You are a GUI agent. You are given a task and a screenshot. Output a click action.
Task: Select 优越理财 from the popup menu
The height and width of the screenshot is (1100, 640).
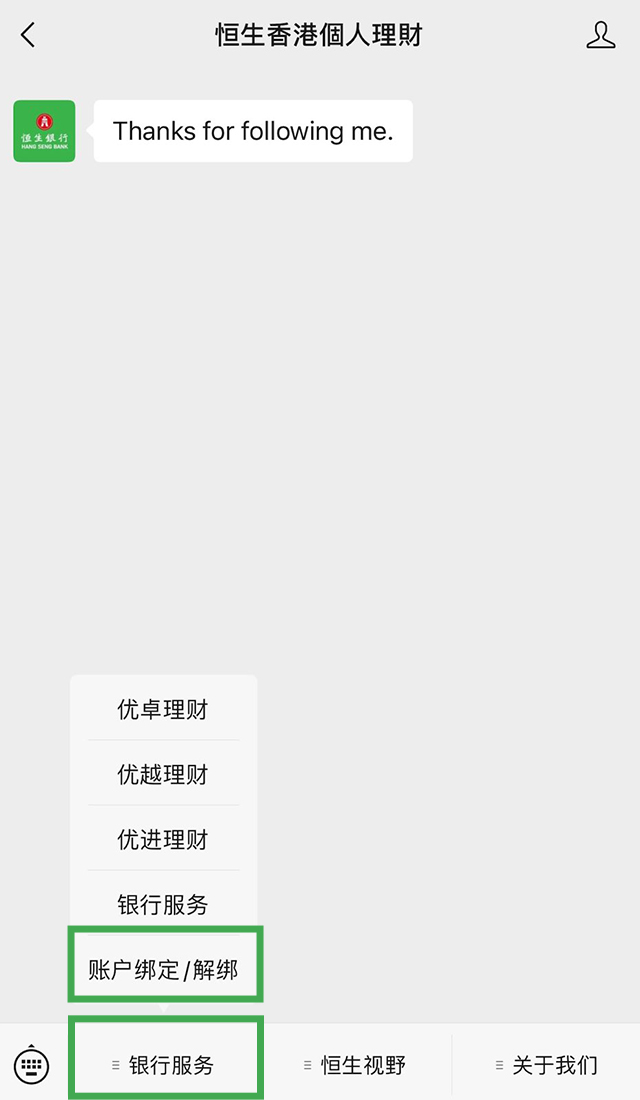(x=163, y=774)
